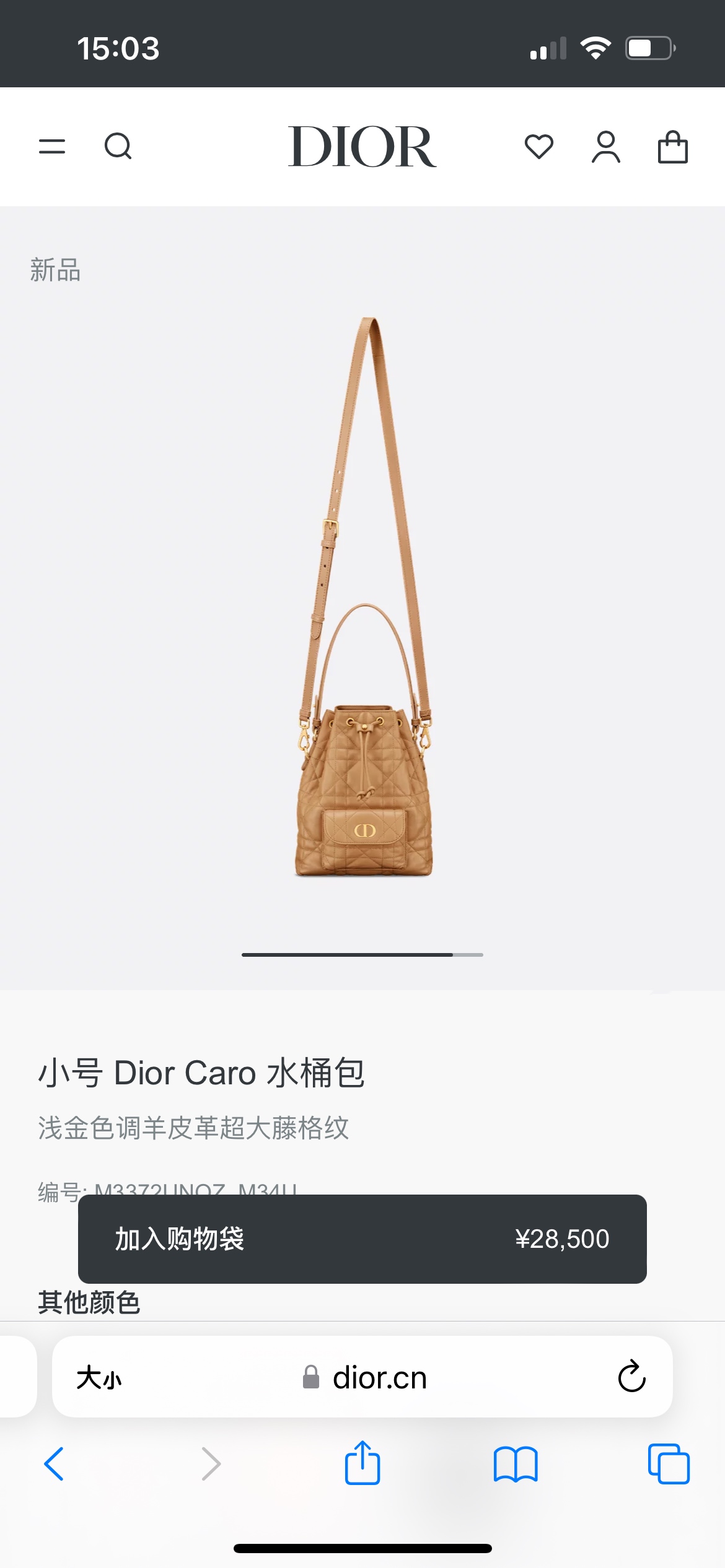
Task: Open the account profile icon
Action: [x=605, y=147]
